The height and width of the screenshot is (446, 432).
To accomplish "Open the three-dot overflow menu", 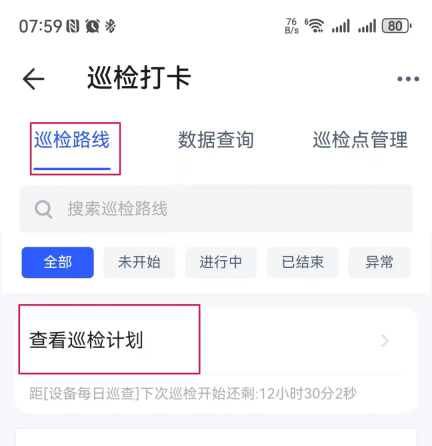I will pos(408,79).
